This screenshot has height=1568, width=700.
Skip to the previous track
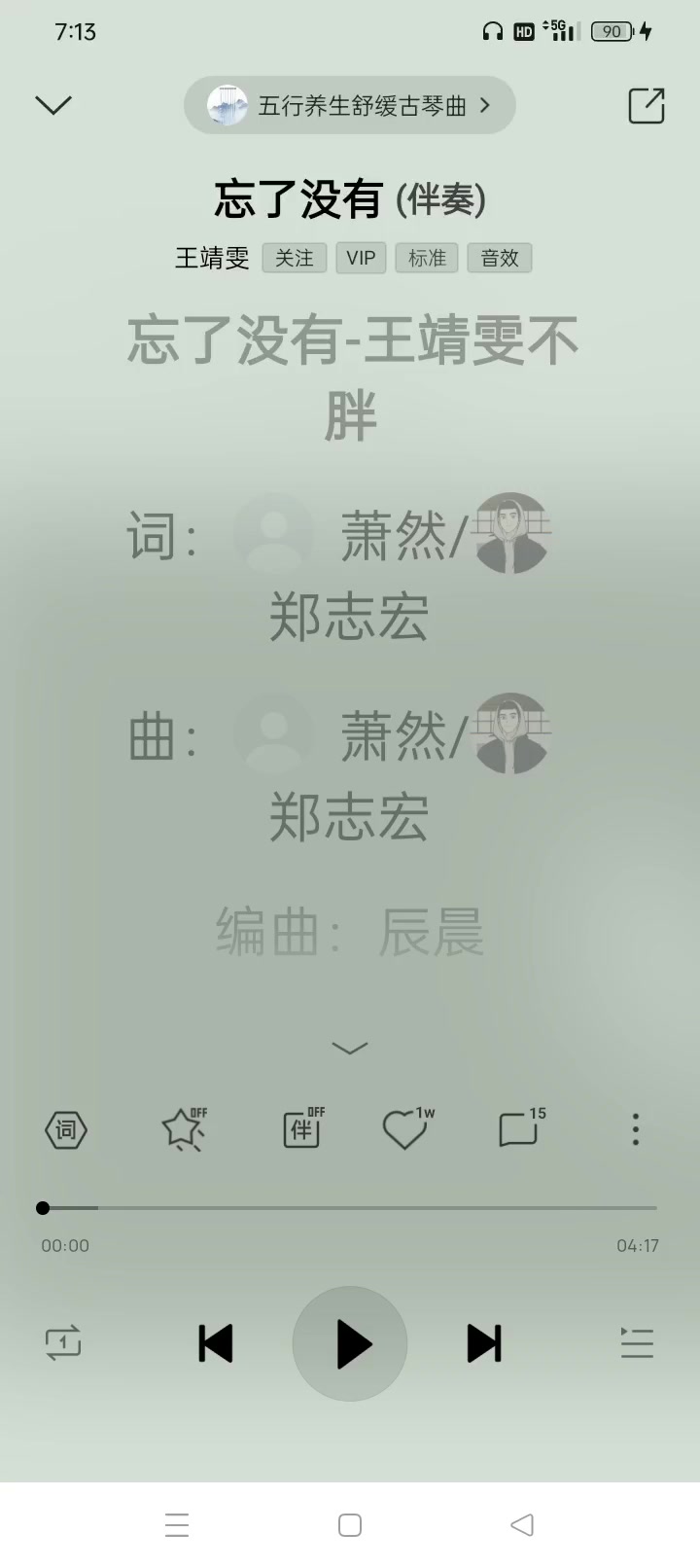pos(216,1343)
